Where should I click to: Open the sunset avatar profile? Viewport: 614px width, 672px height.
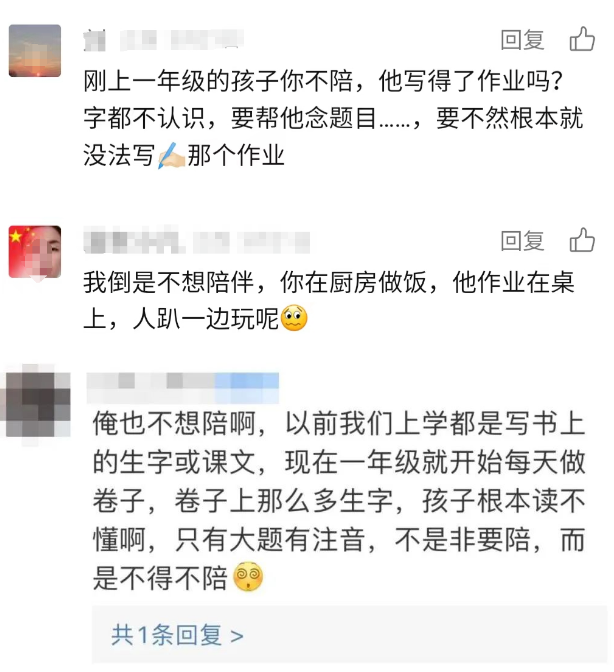(35, 50)
